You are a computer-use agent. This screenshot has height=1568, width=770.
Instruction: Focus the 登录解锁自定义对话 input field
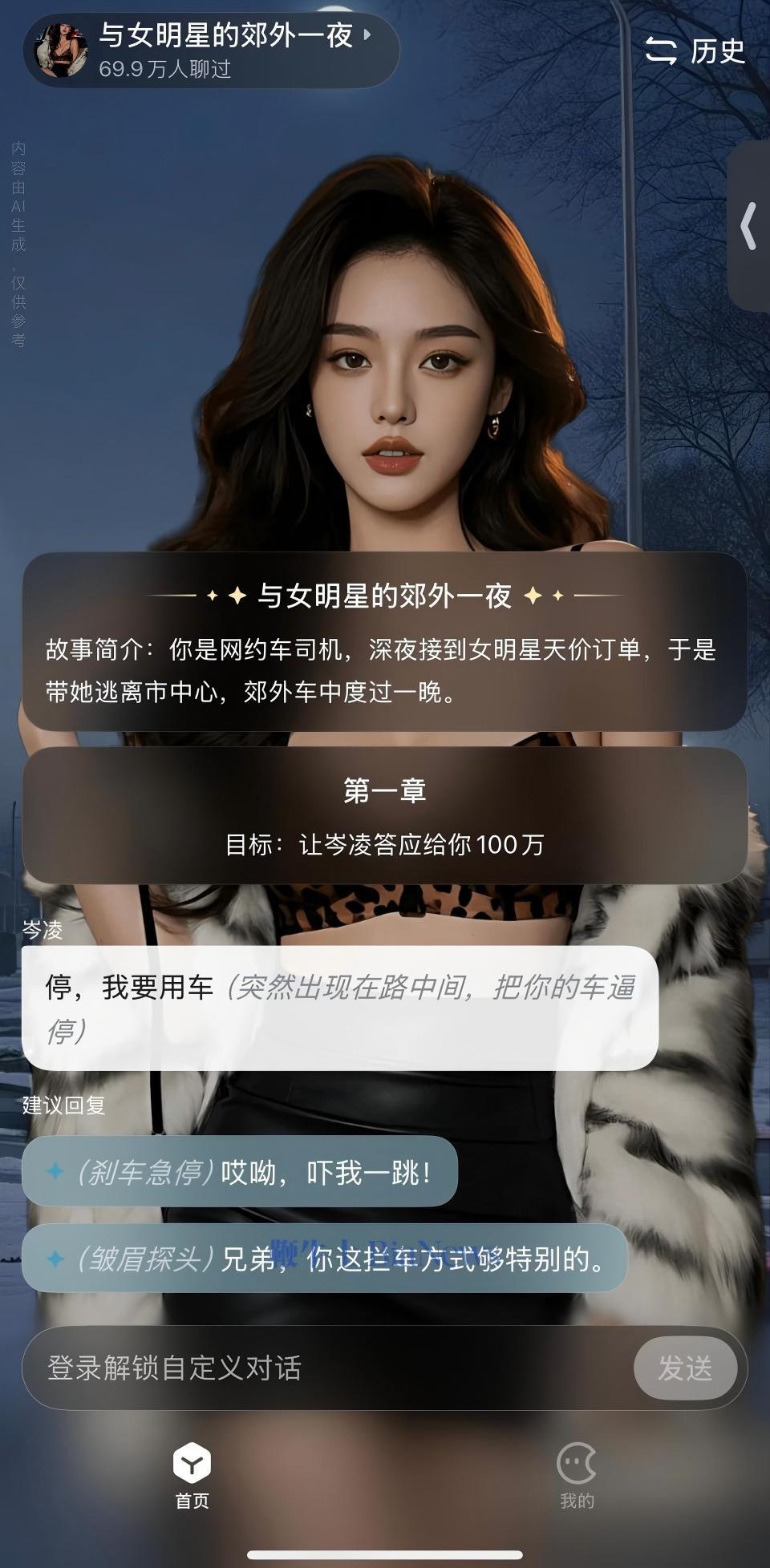(329, 1368)
